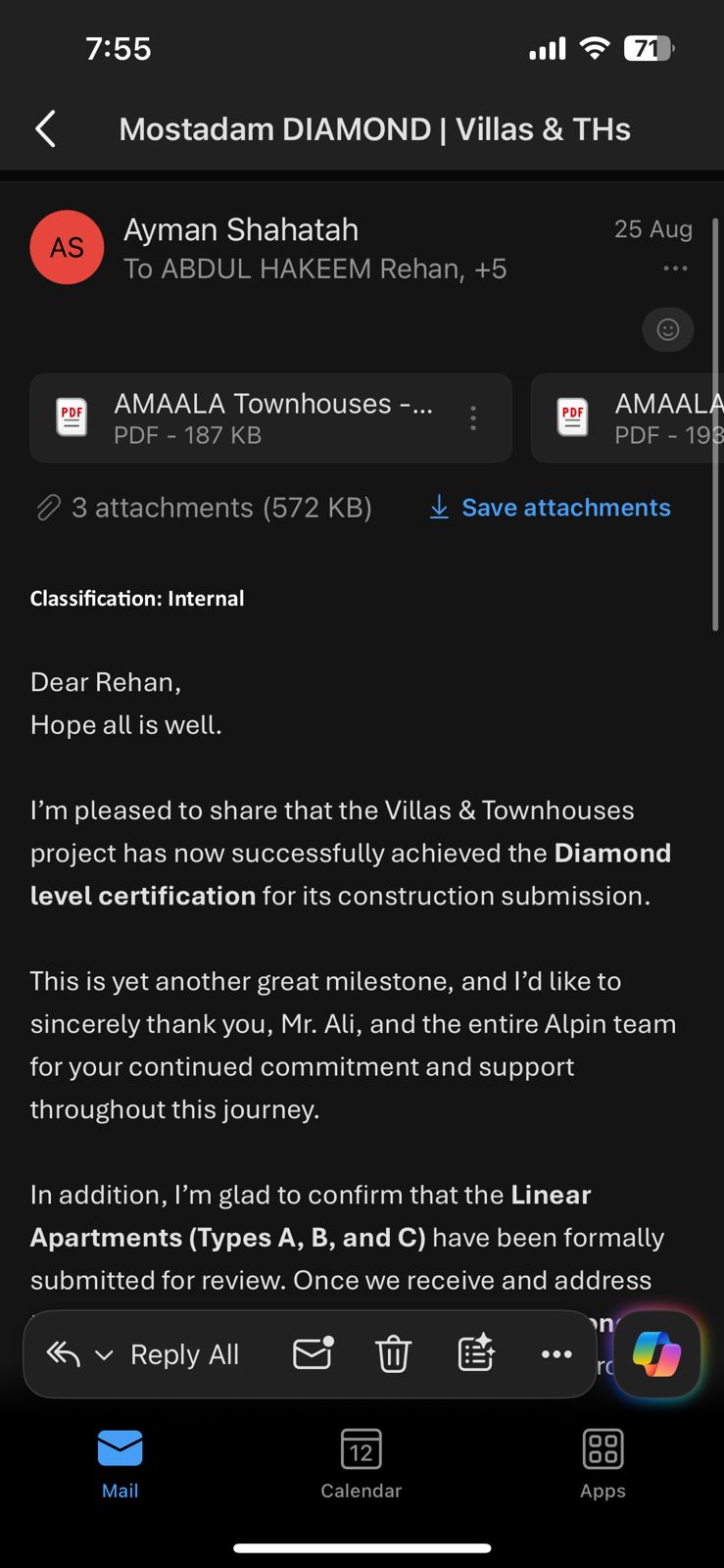
Task: Switch to the Calendar tab
Action: (x=362, y=1464)
